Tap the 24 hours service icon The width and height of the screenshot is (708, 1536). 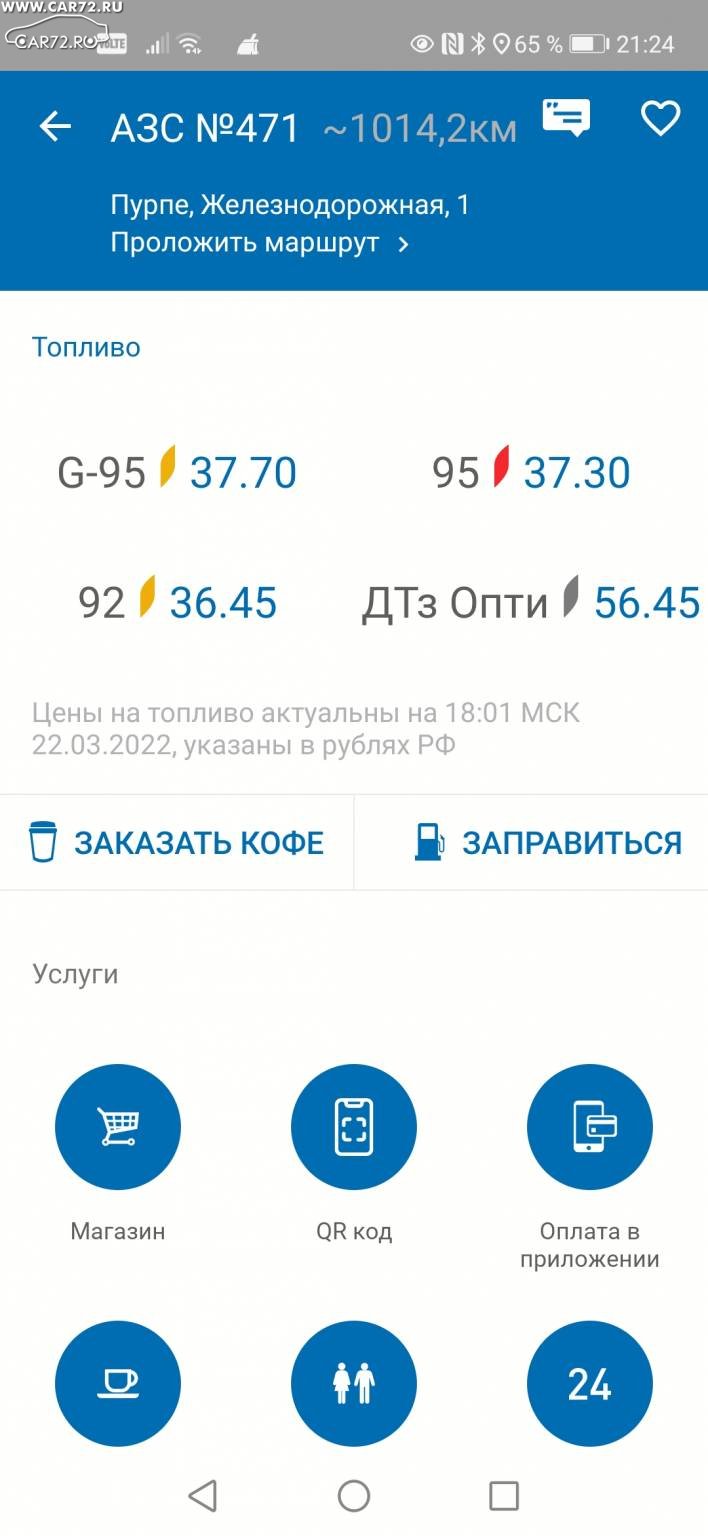pyautogui.click(x=590, y=1384)
